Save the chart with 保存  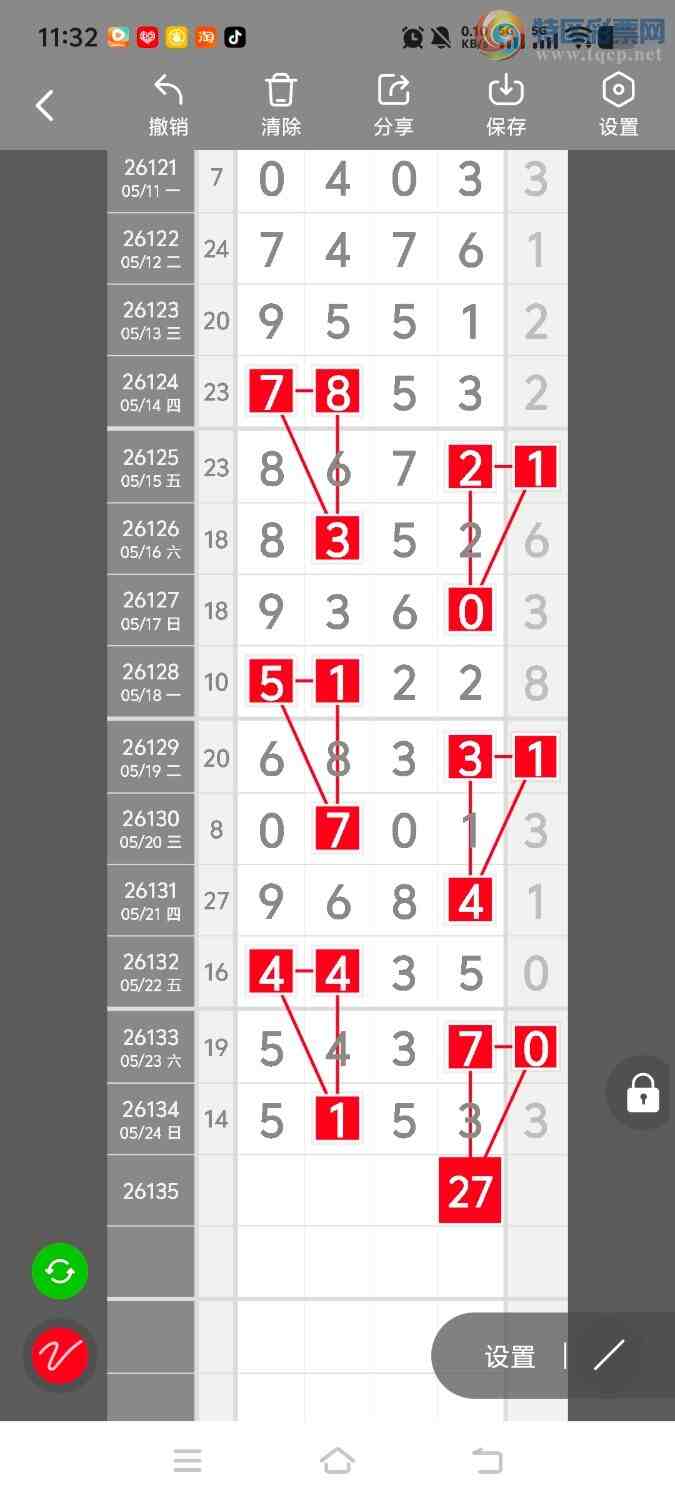pos(506,105)
